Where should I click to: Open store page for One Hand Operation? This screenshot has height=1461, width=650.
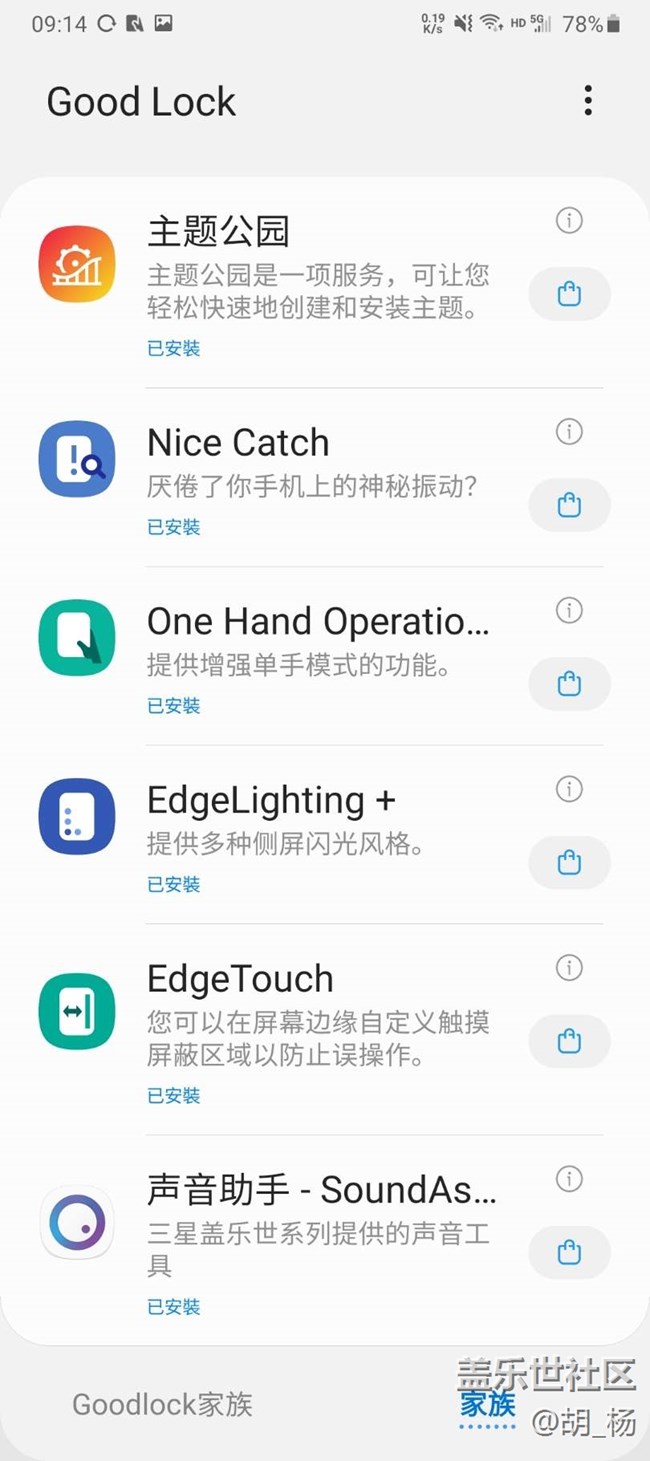click(x=569, y=684)
